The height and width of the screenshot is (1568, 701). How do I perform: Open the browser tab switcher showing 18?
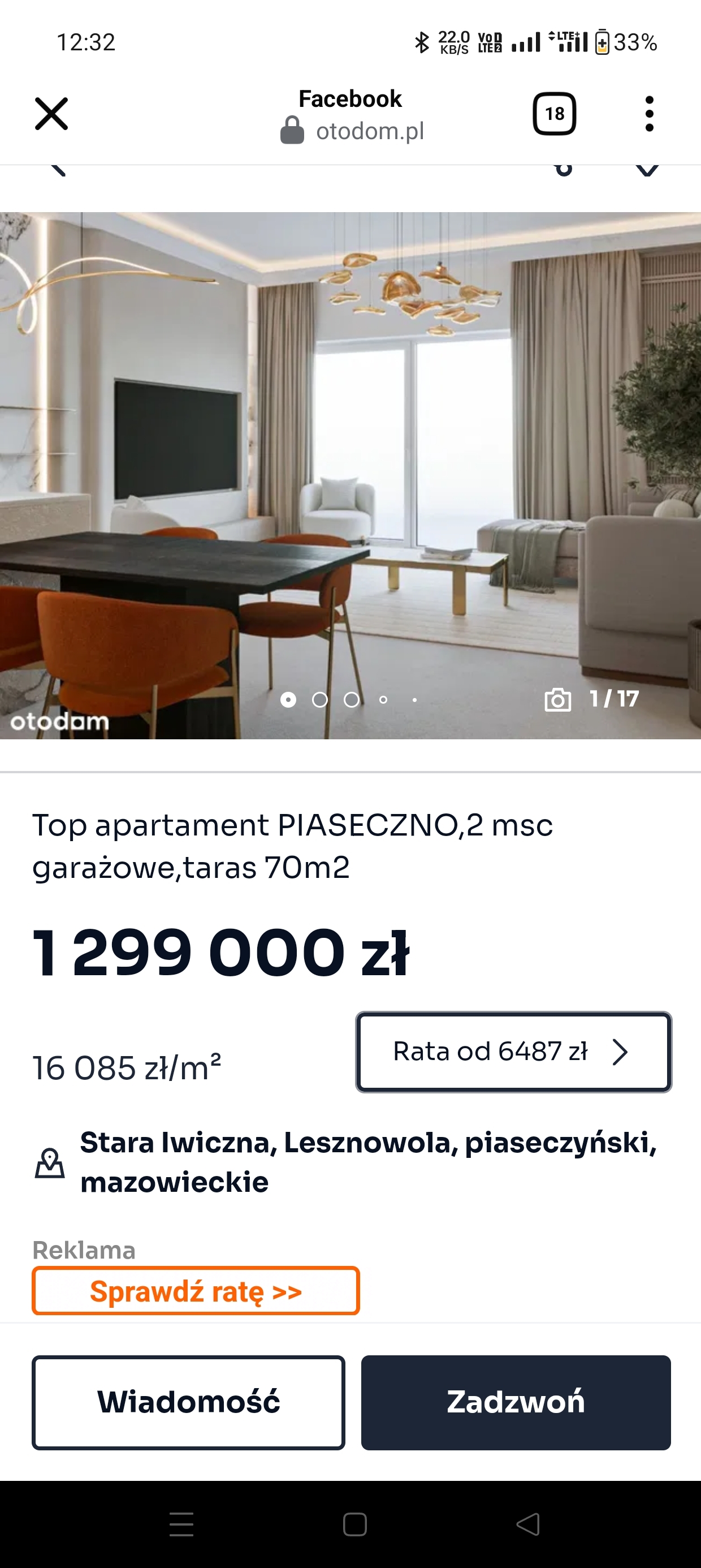[x=554, y=114]
